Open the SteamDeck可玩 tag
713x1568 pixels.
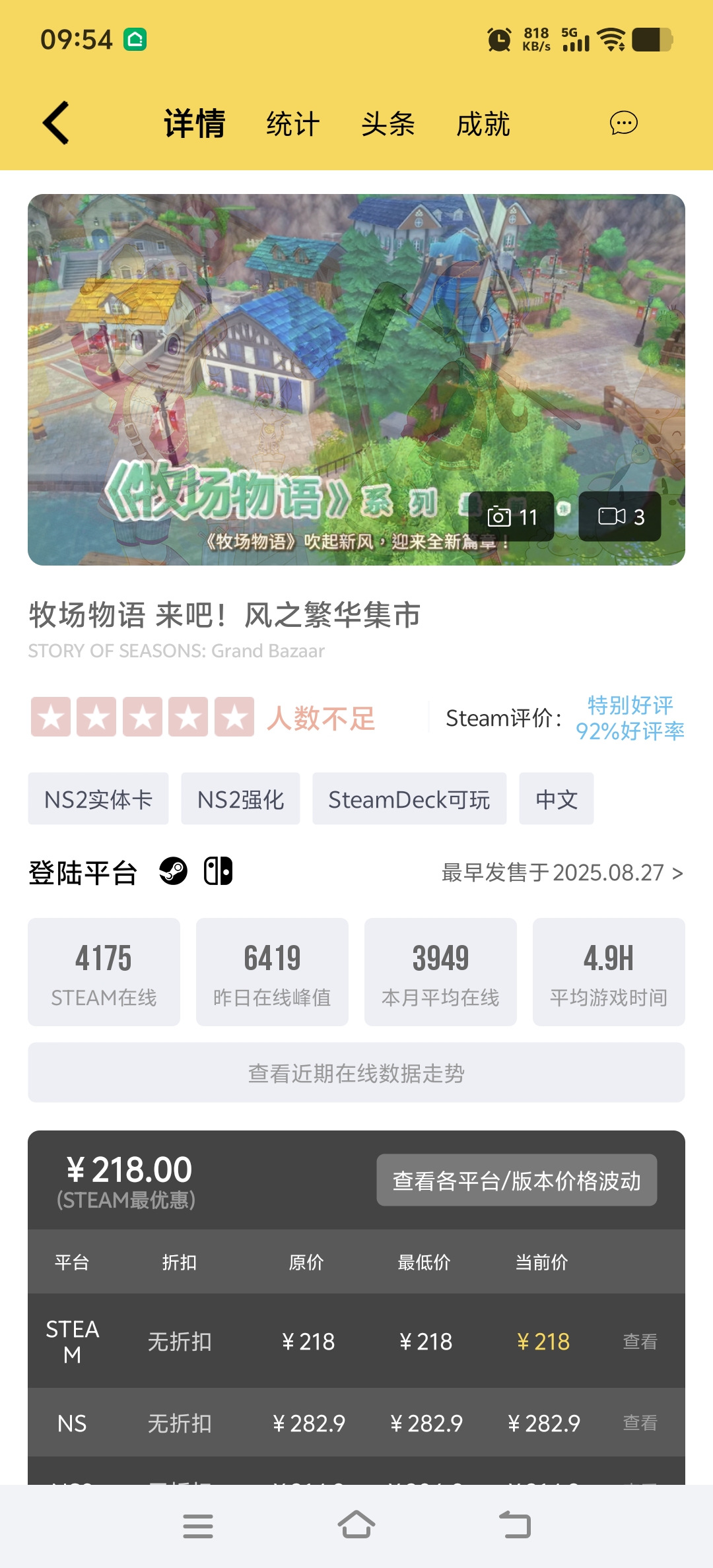[x=409, y=799]
